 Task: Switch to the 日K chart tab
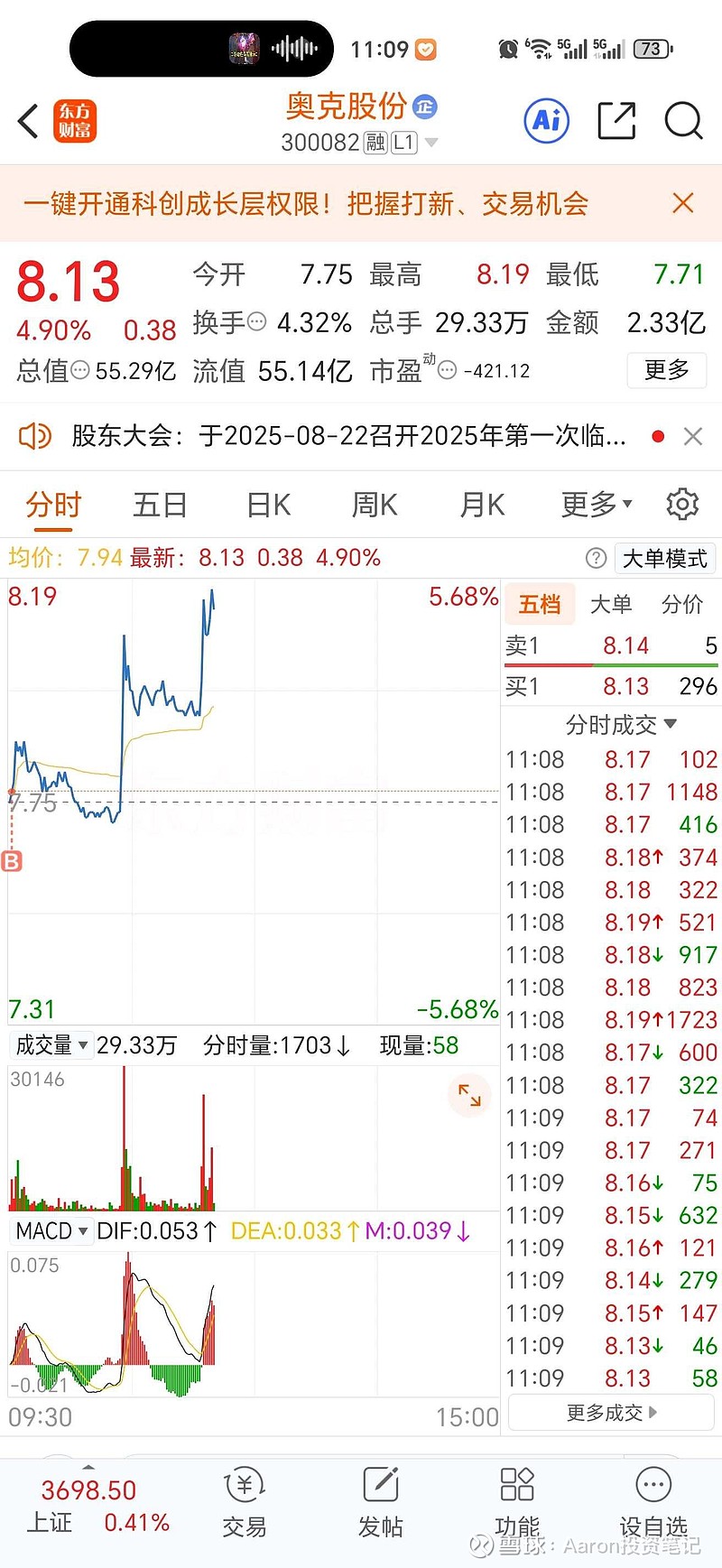pos(268,505)
